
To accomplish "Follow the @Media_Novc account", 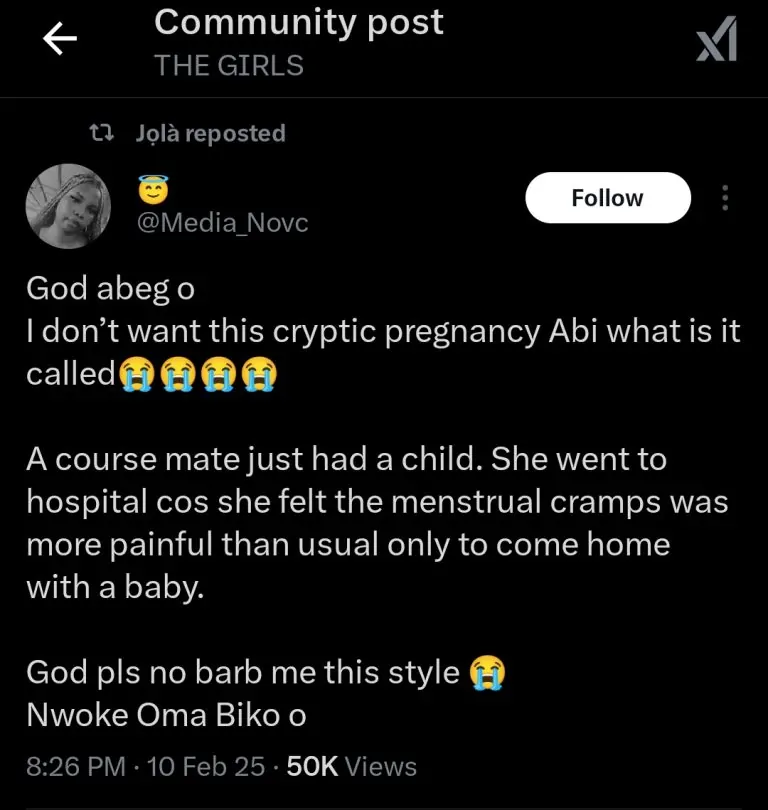I will [607, 198].
